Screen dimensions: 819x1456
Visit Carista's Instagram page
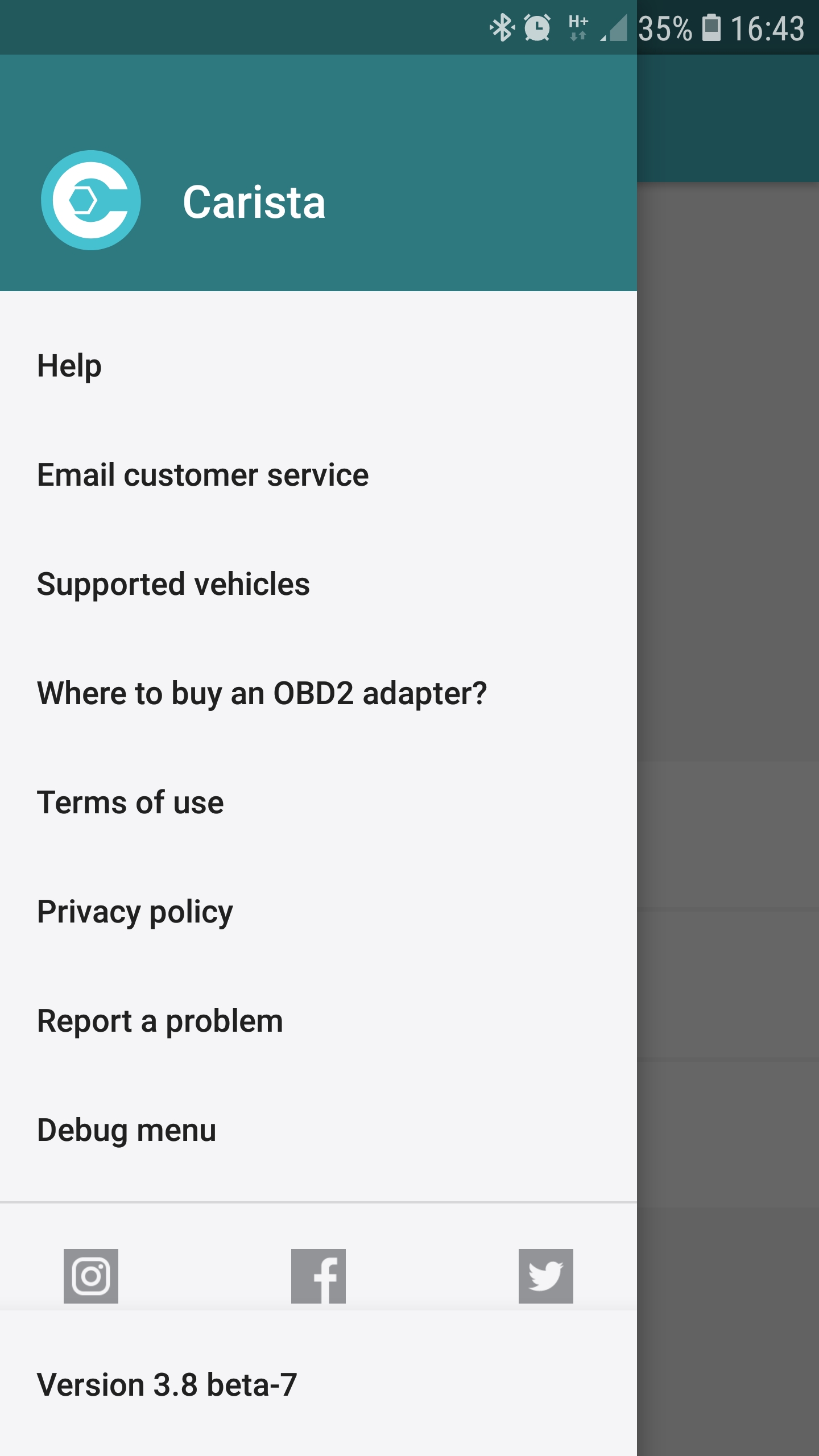[x=91, y=1276]
